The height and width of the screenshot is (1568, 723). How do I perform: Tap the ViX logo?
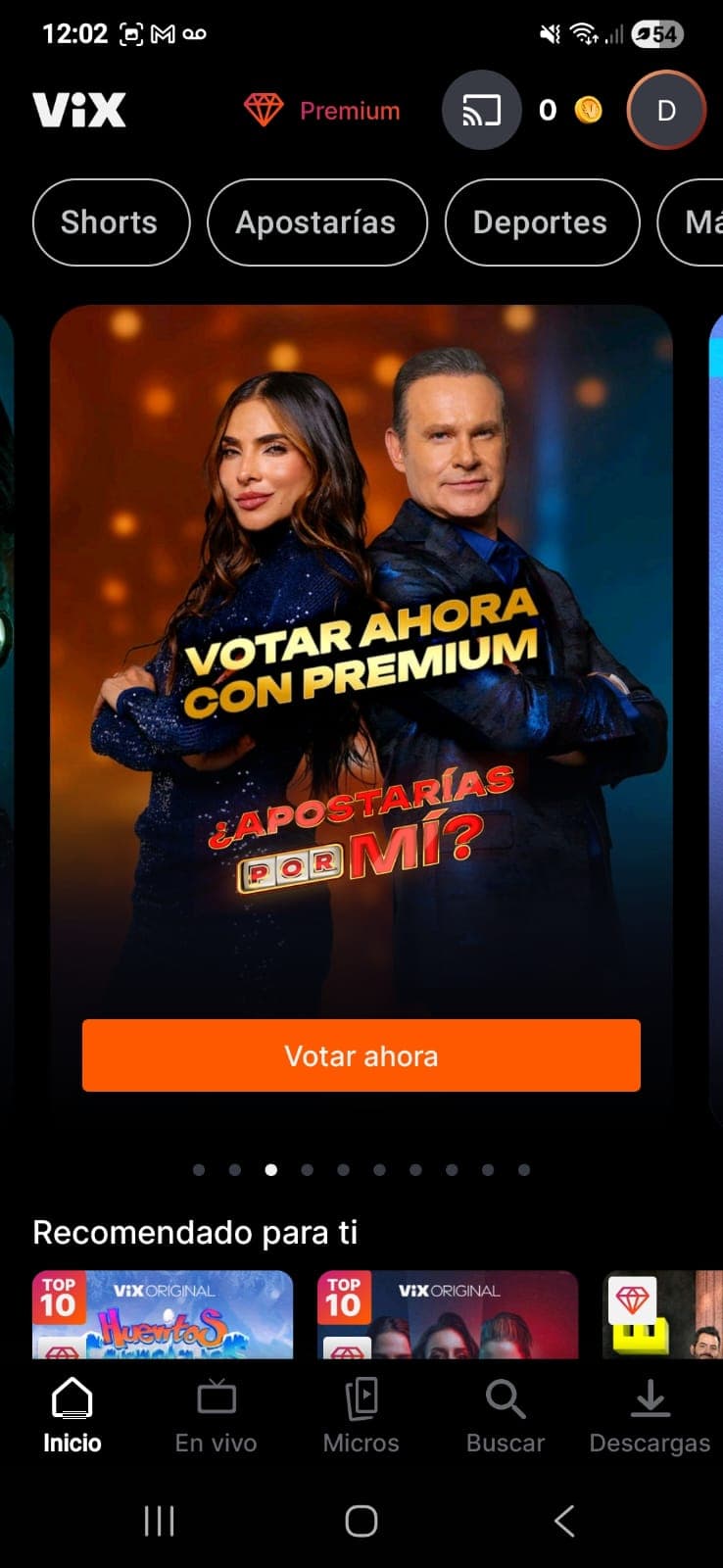(x=78, y=109)
